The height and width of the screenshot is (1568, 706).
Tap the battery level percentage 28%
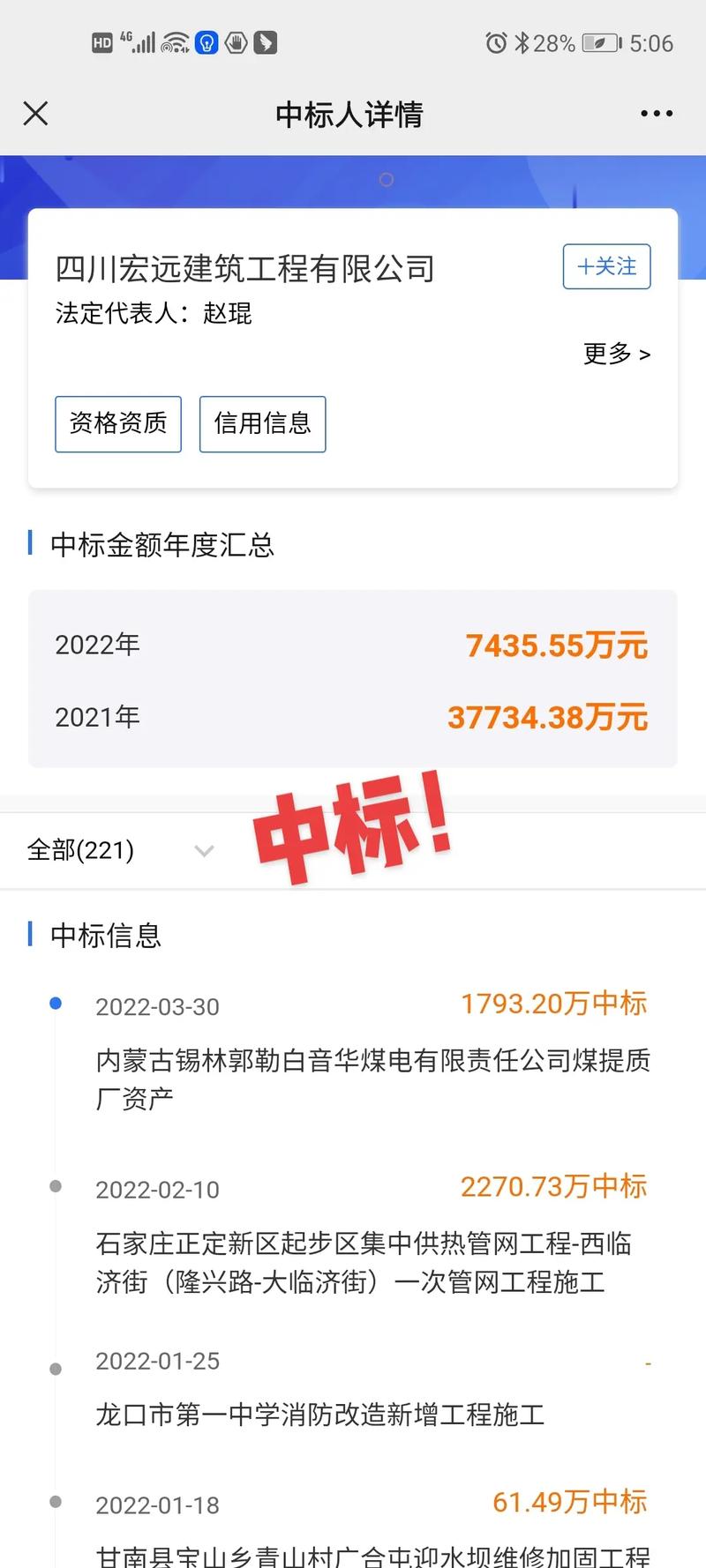(x=556, y=41)
